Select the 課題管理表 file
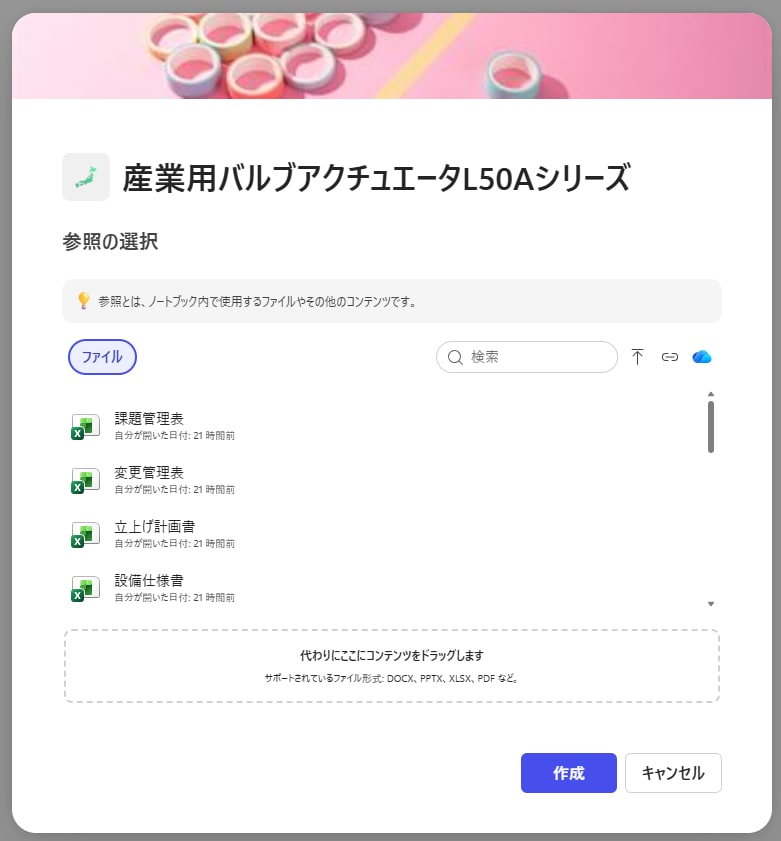The height and width of the screenshot is (841, 781). 149,419
